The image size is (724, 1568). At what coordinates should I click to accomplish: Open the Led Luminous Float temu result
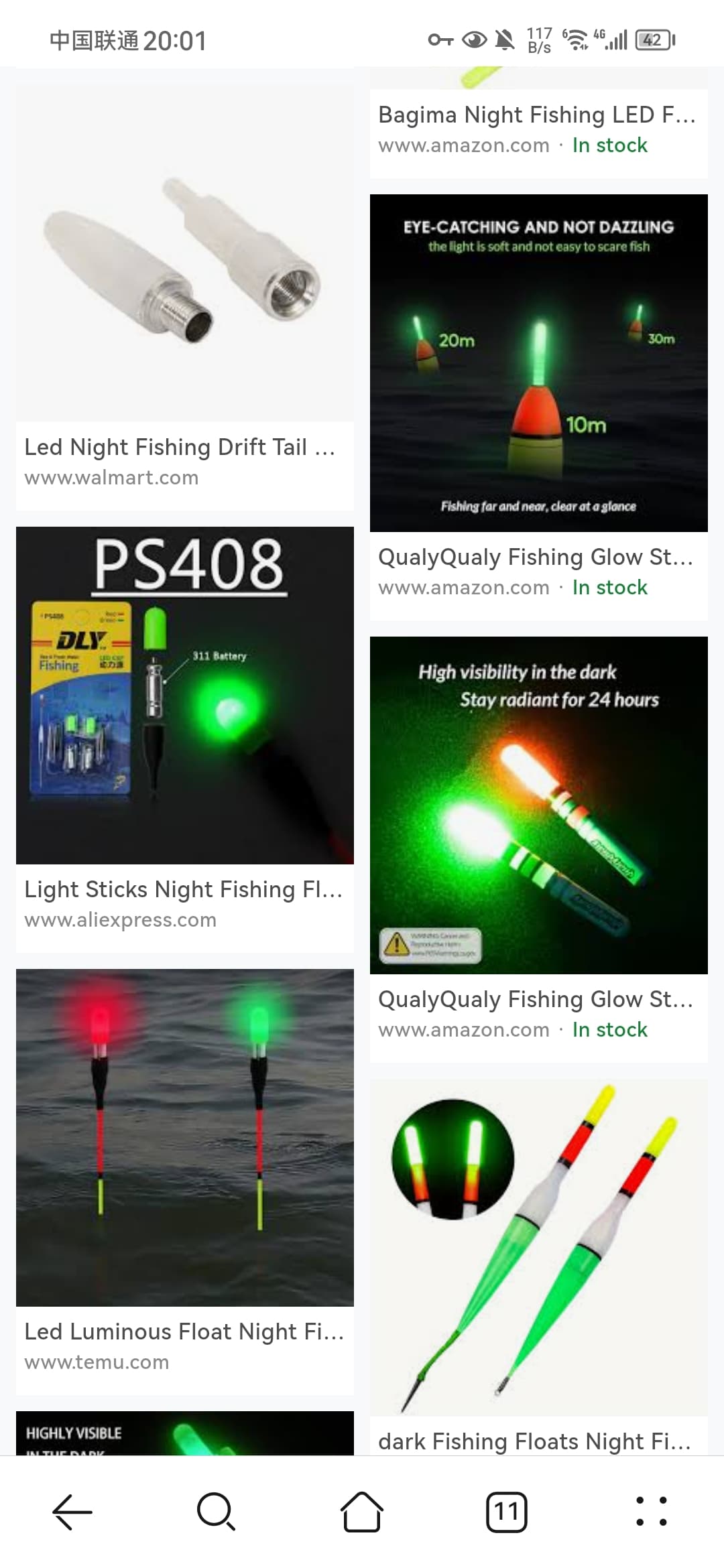[185, 1182]
